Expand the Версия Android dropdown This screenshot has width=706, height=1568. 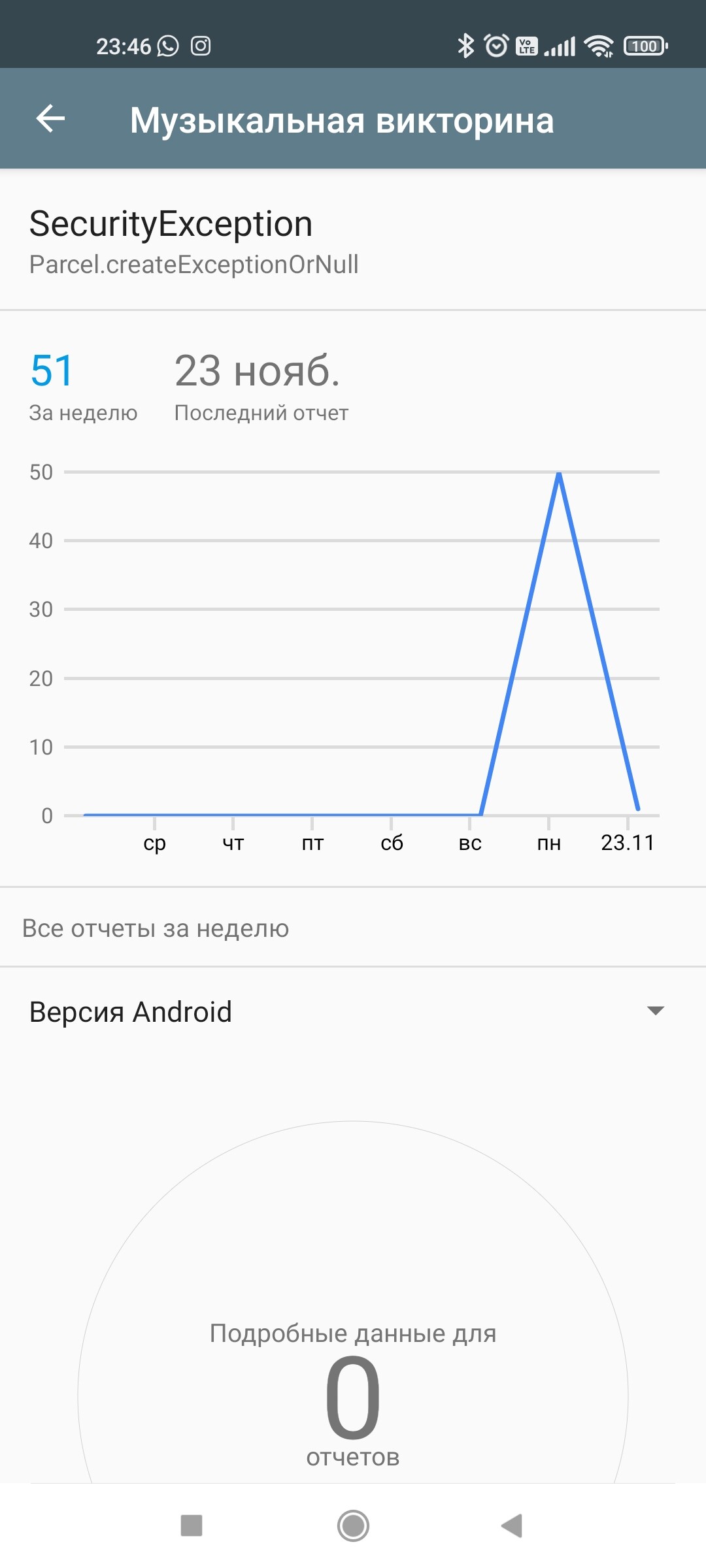(x=353, y=1011)
